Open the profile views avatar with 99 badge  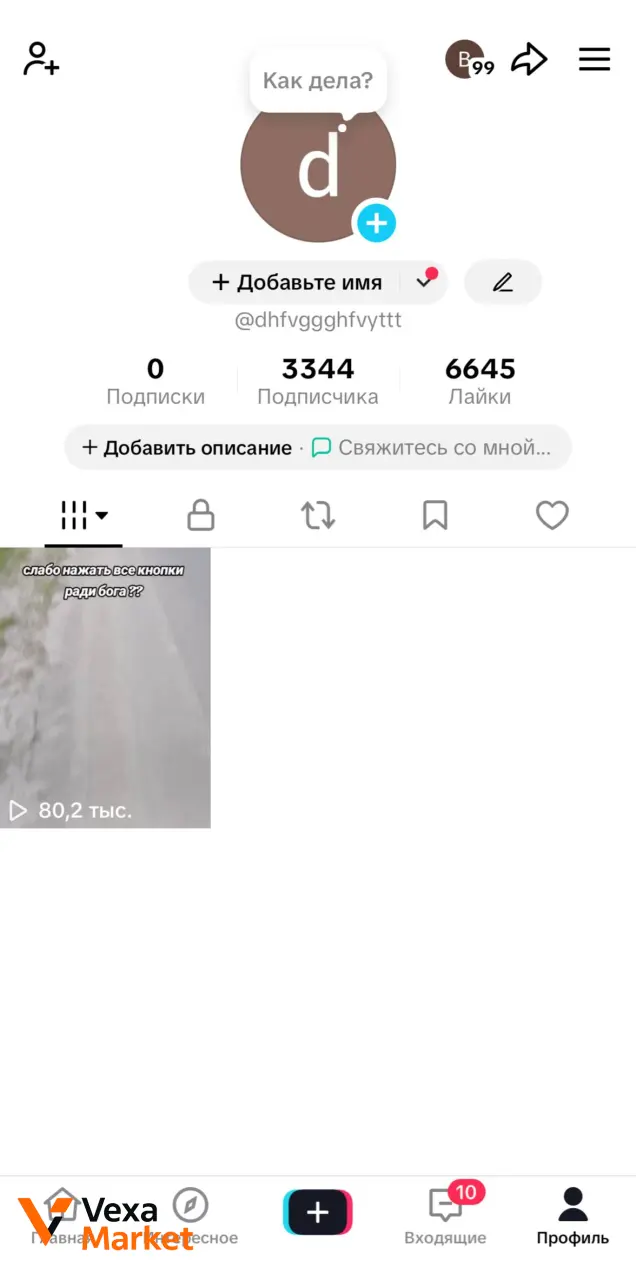(x=468, y=60)
